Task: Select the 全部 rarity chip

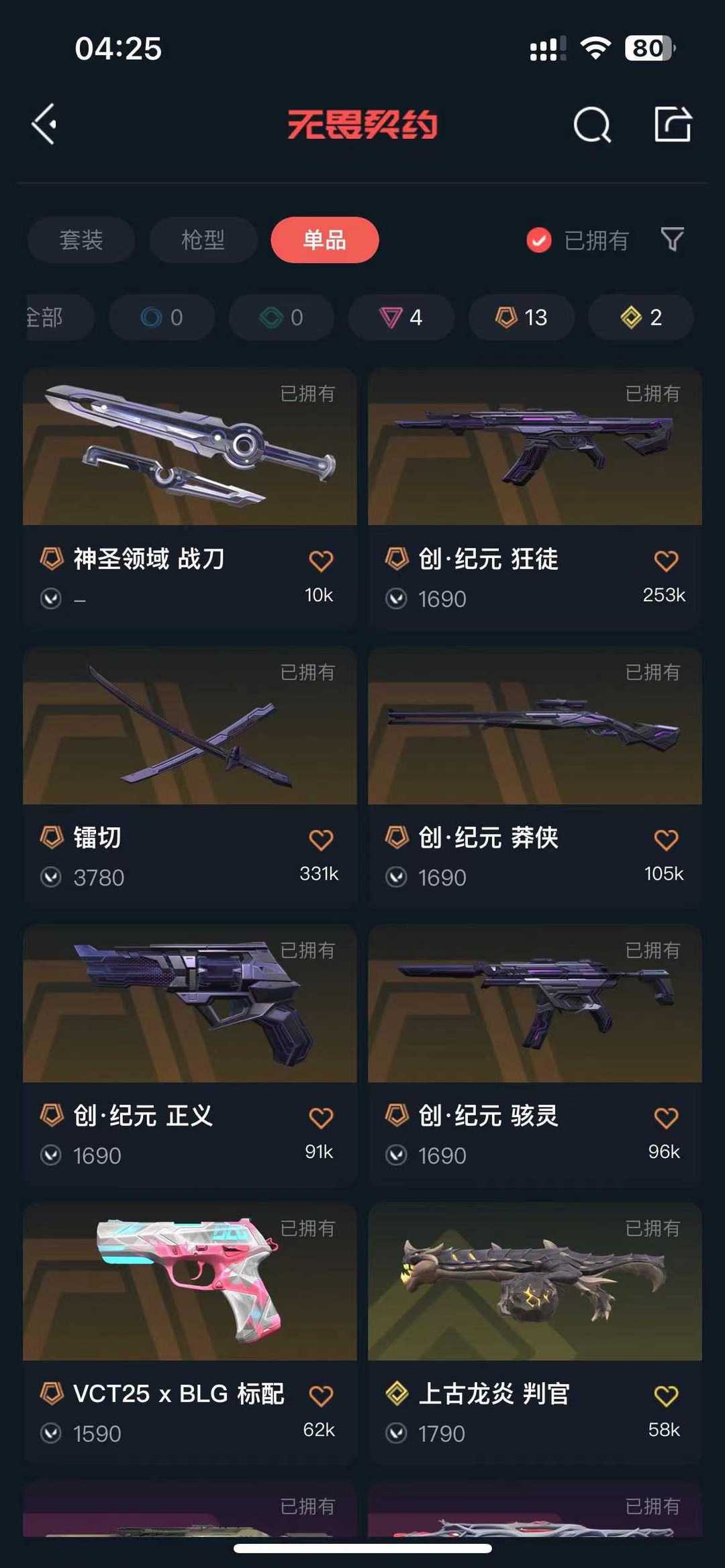Action: [58, 317]
